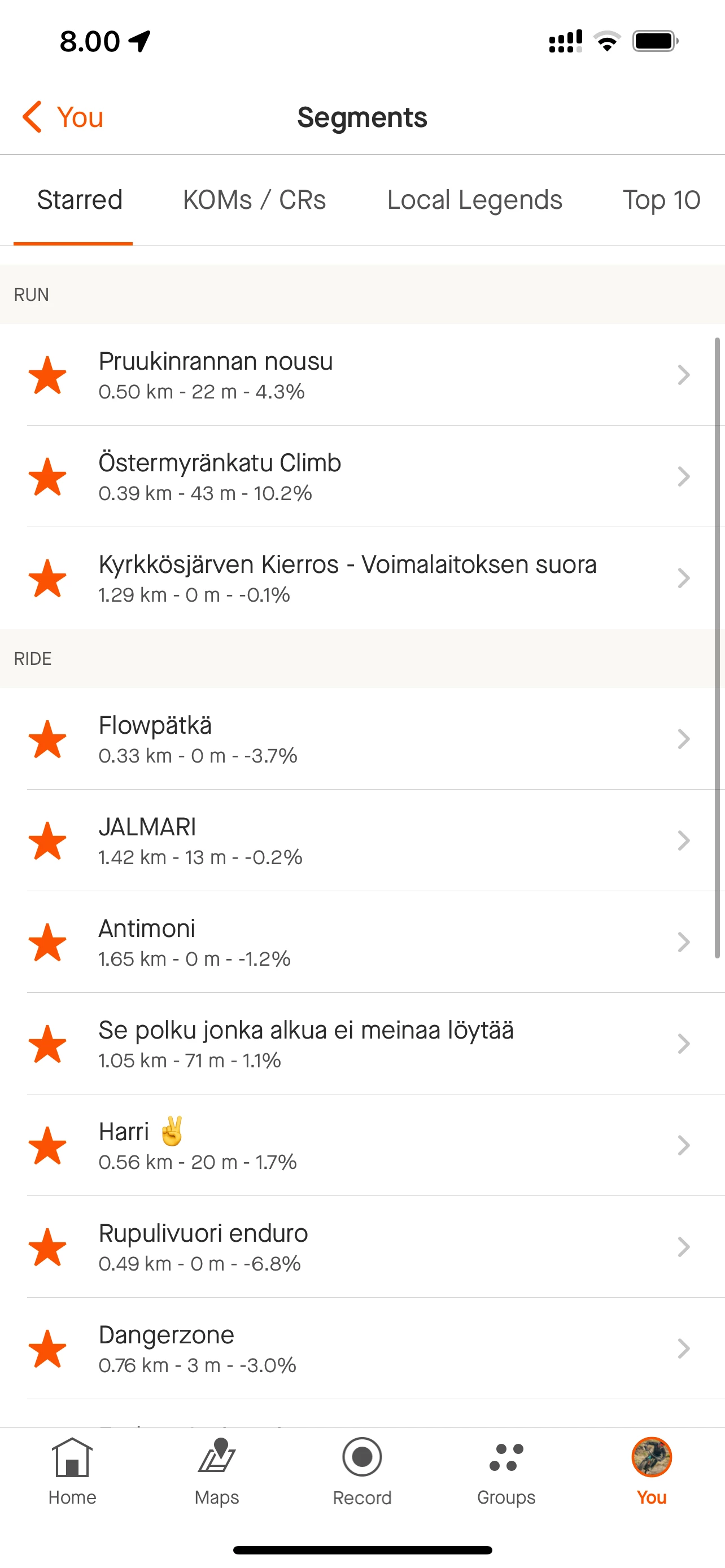This screenshot has height=1568, width=725.
Task: Open the Maps tab
Action: click(217, 1472)
